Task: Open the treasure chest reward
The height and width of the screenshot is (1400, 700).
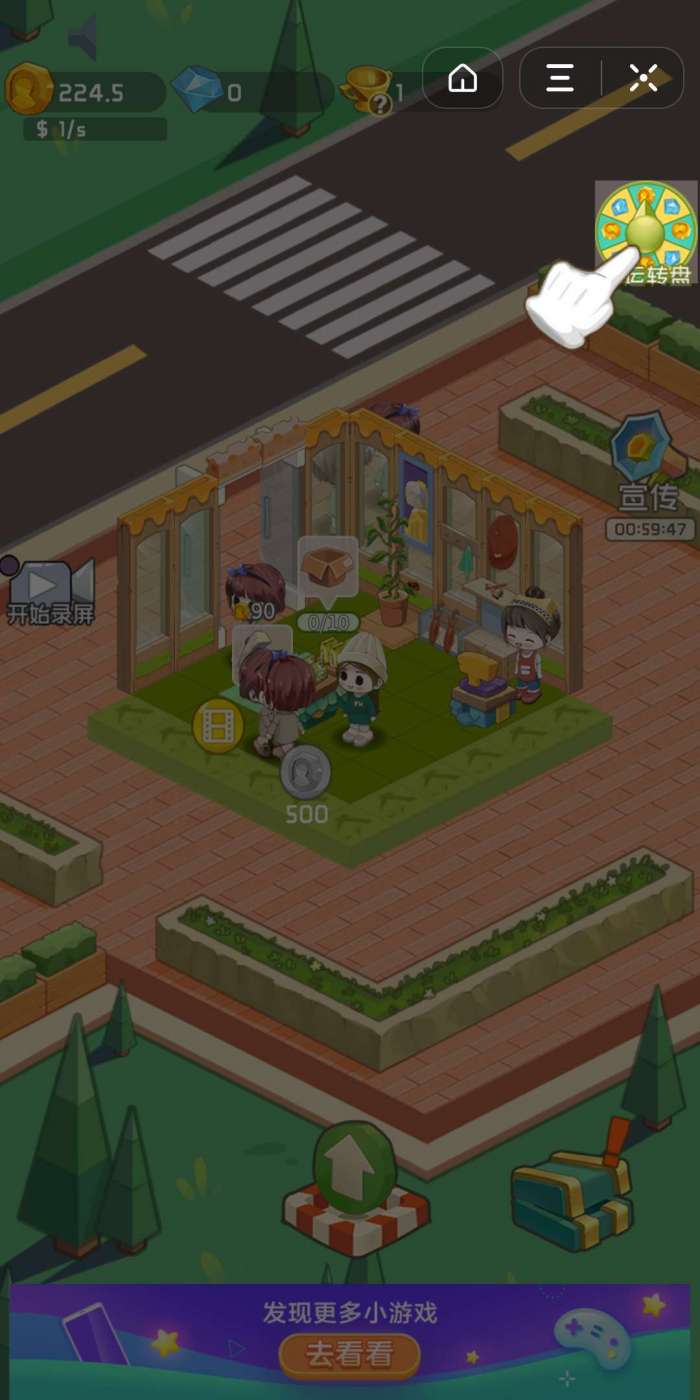Action: pos(572,1196)
